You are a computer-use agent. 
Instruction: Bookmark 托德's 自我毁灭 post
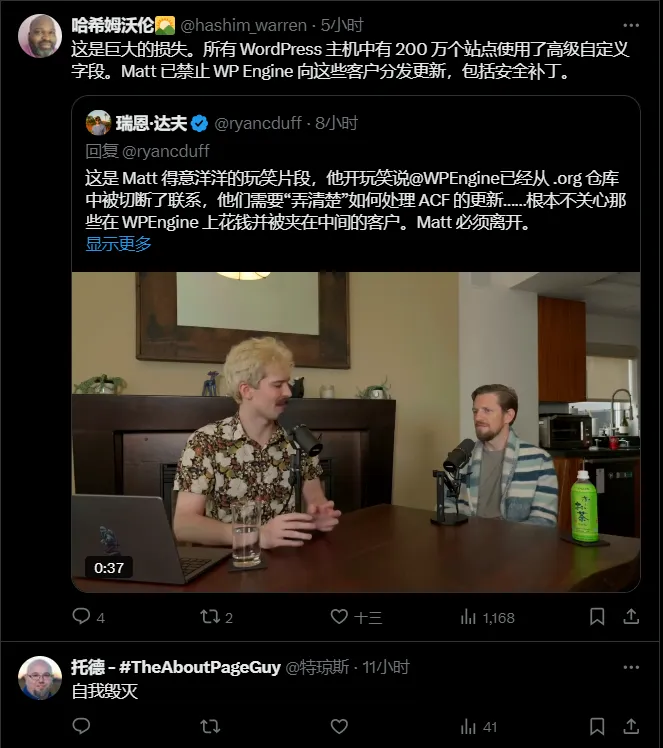pos(597,727)
